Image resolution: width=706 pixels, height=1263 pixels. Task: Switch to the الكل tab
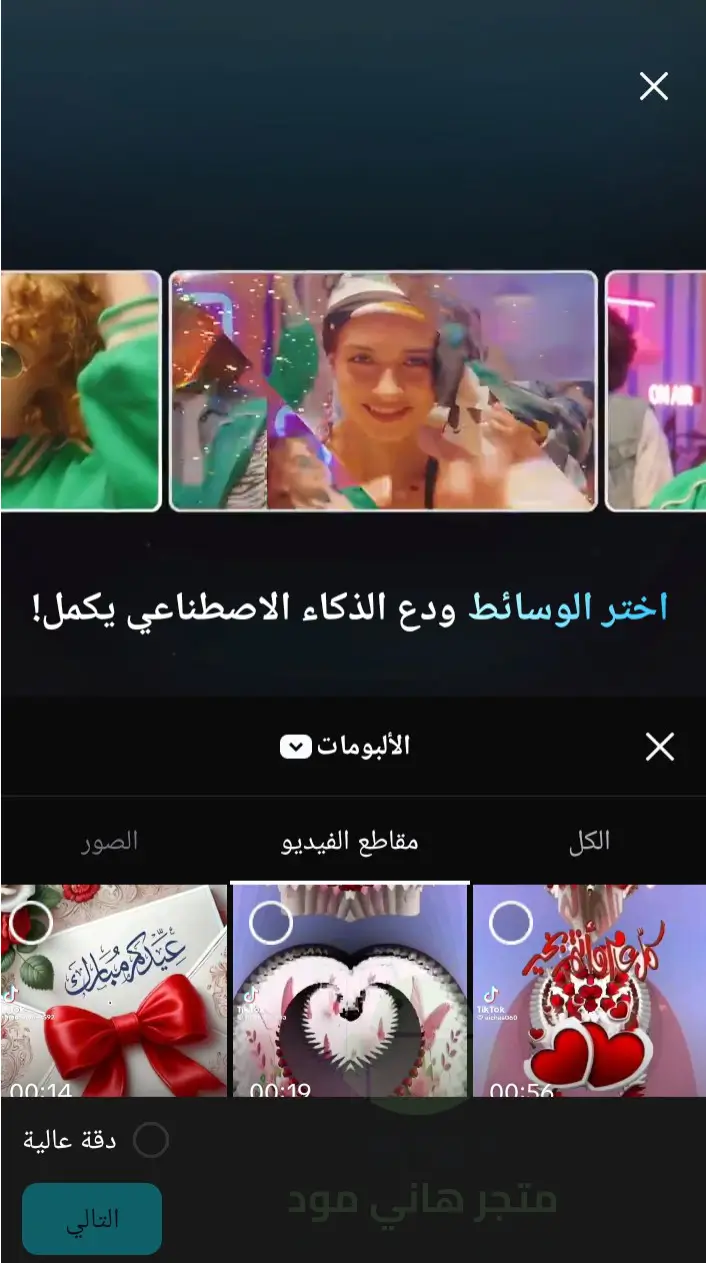pyautogui.click(x=589, y=842)
